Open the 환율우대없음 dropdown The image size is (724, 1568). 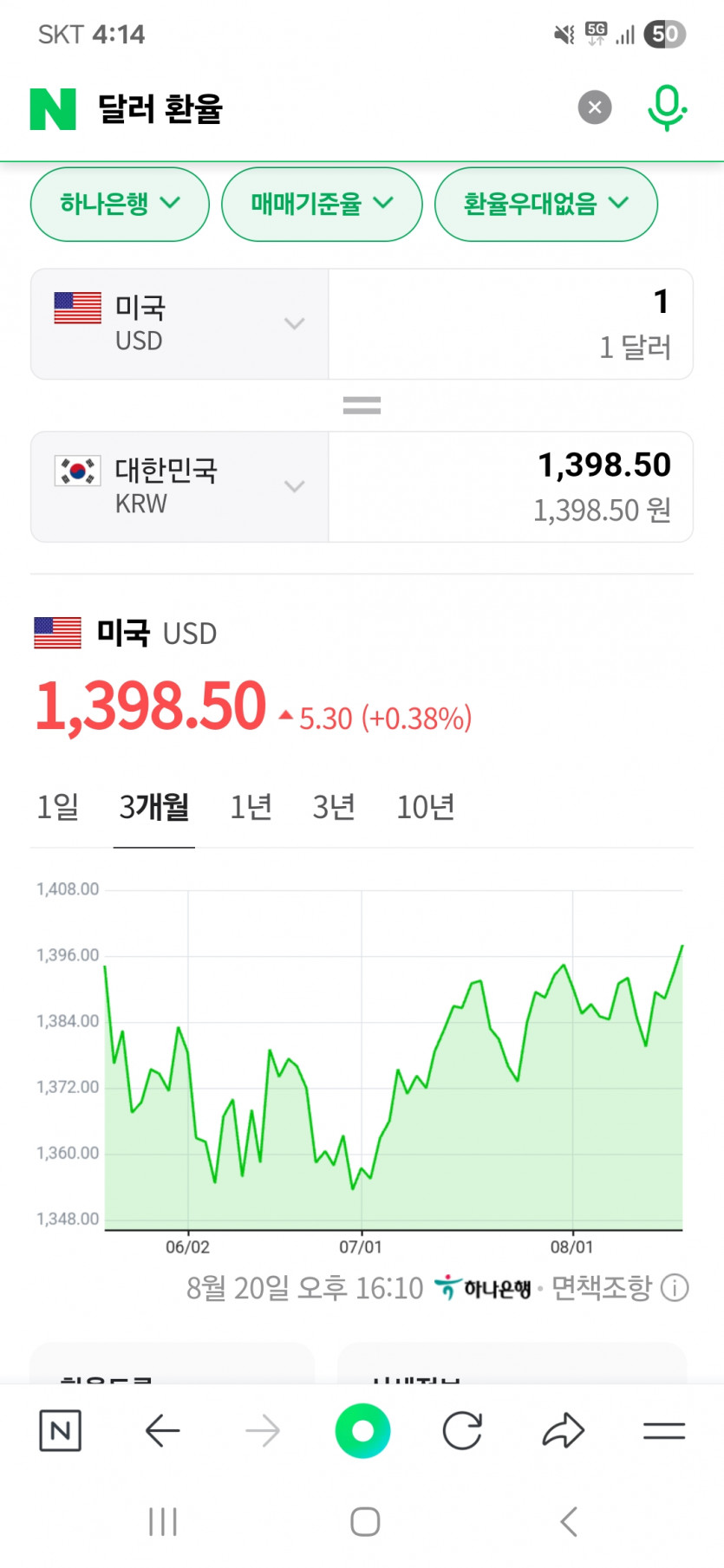545,204
